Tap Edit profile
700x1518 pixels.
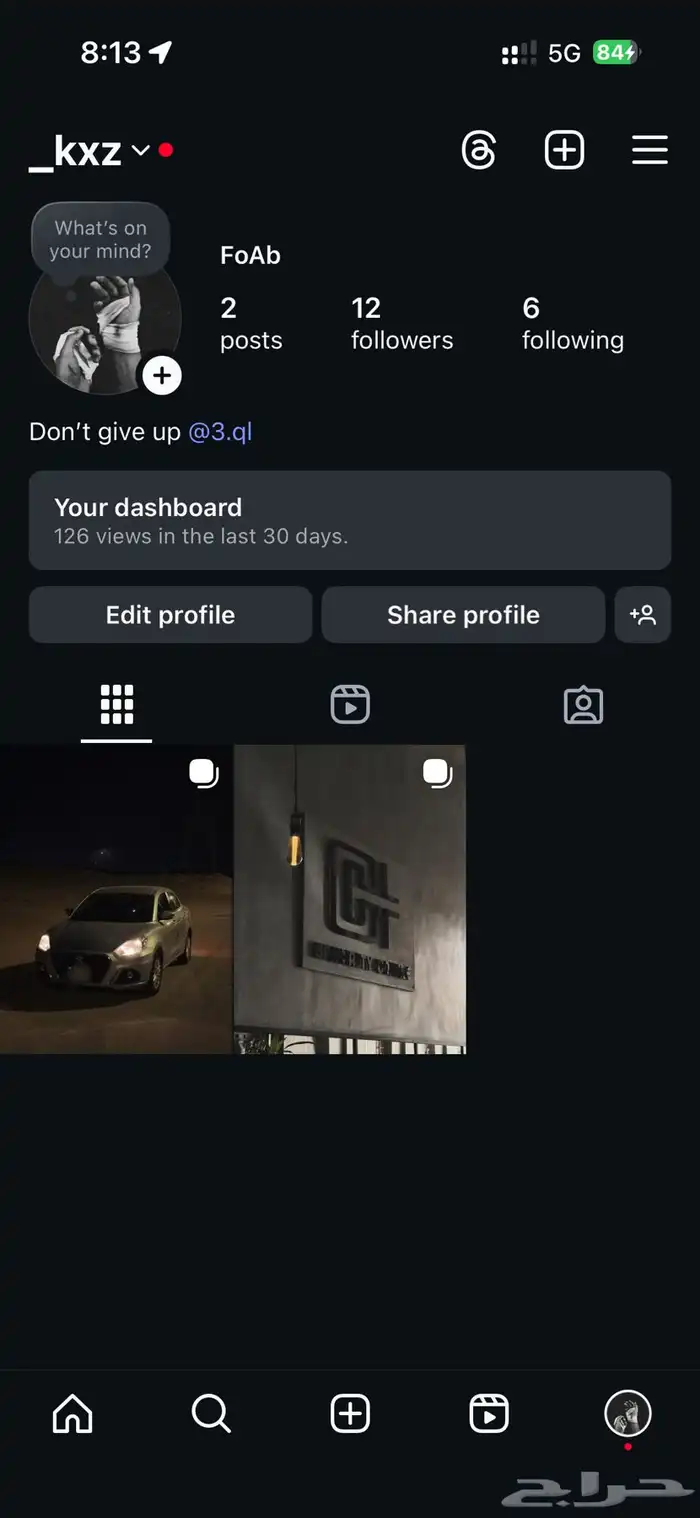click(170, 615)
